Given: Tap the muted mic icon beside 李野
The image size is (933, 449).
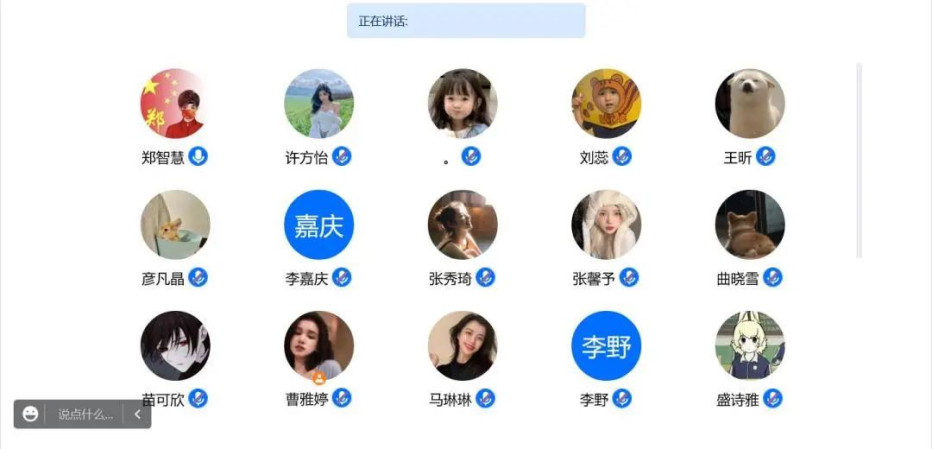Looking at the screenshot, I should 622,399.
